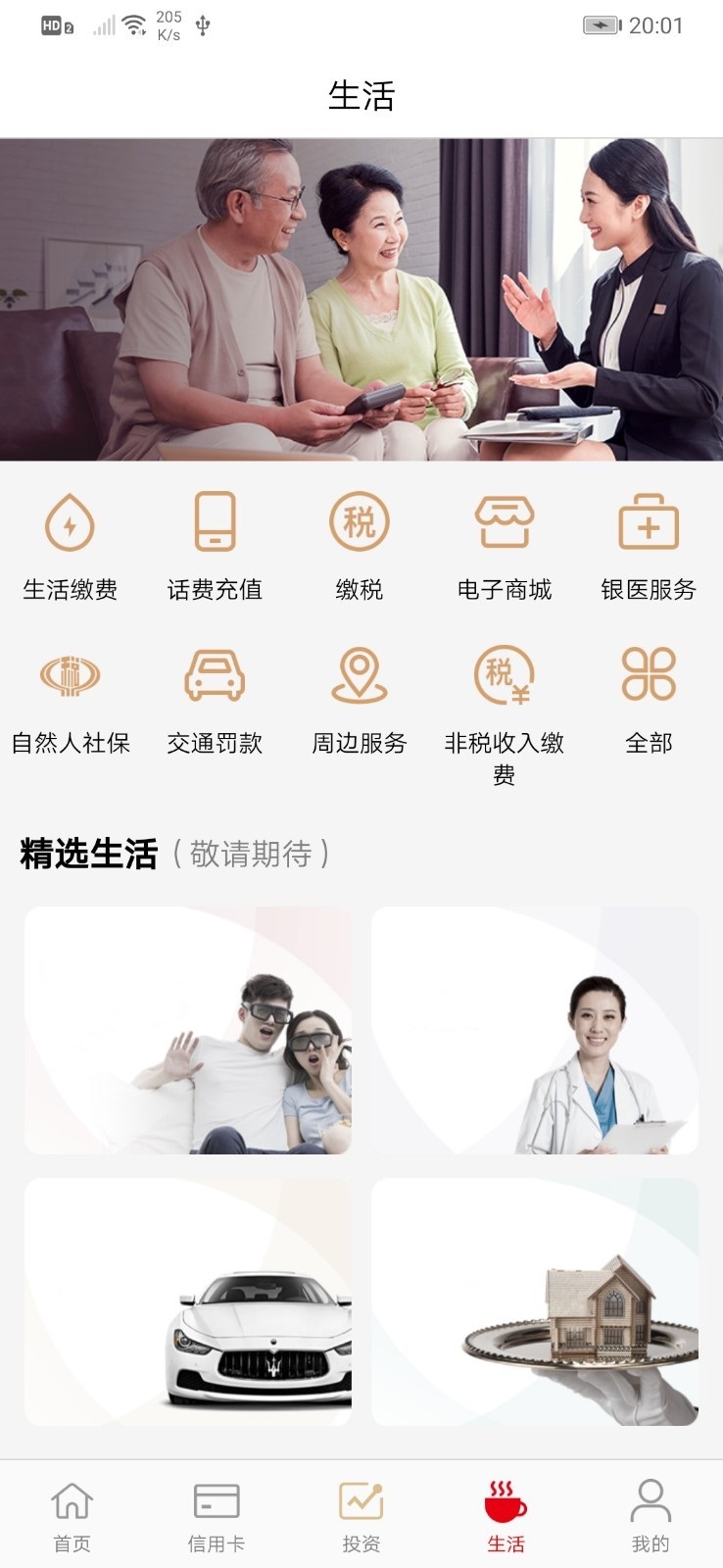Open 话费充值 phone top-up

click(215, 547)
